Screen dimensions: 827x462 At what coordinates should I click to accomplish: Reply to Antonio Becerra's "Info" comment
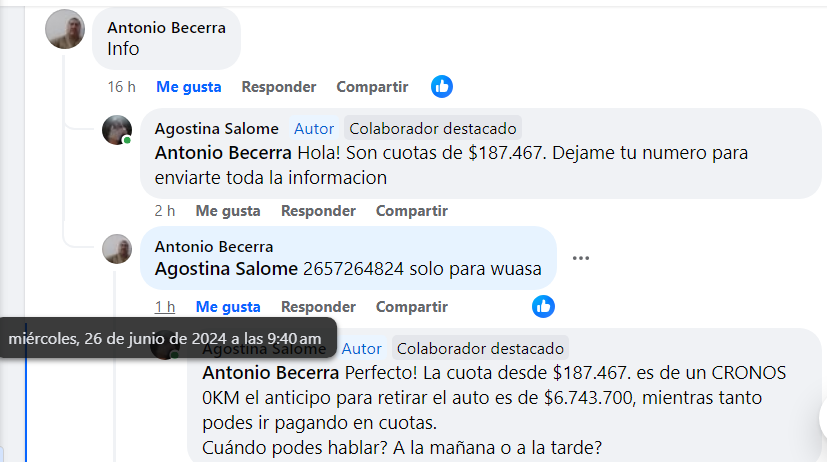[x=278, y=87]
